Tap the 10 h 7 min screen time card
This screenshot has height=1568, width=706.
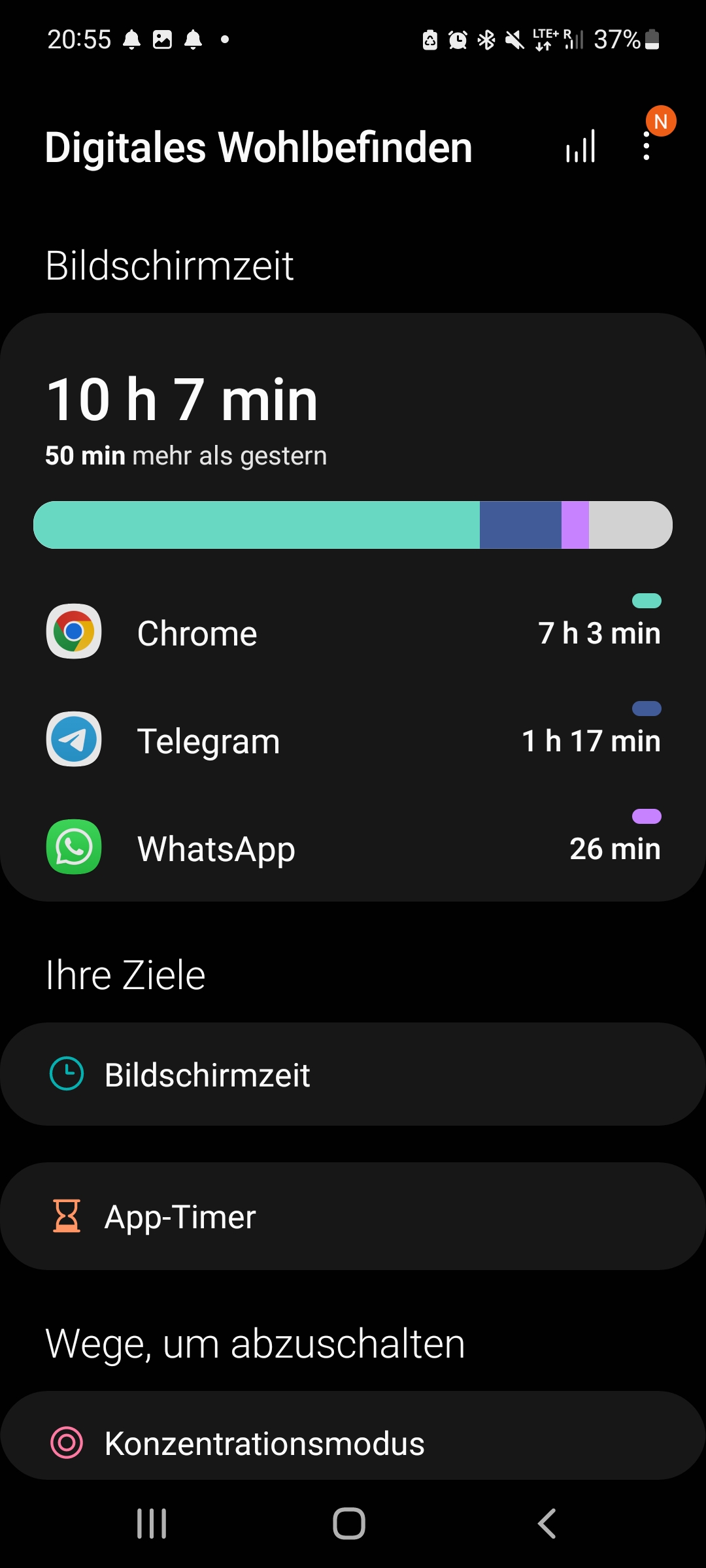353,418
